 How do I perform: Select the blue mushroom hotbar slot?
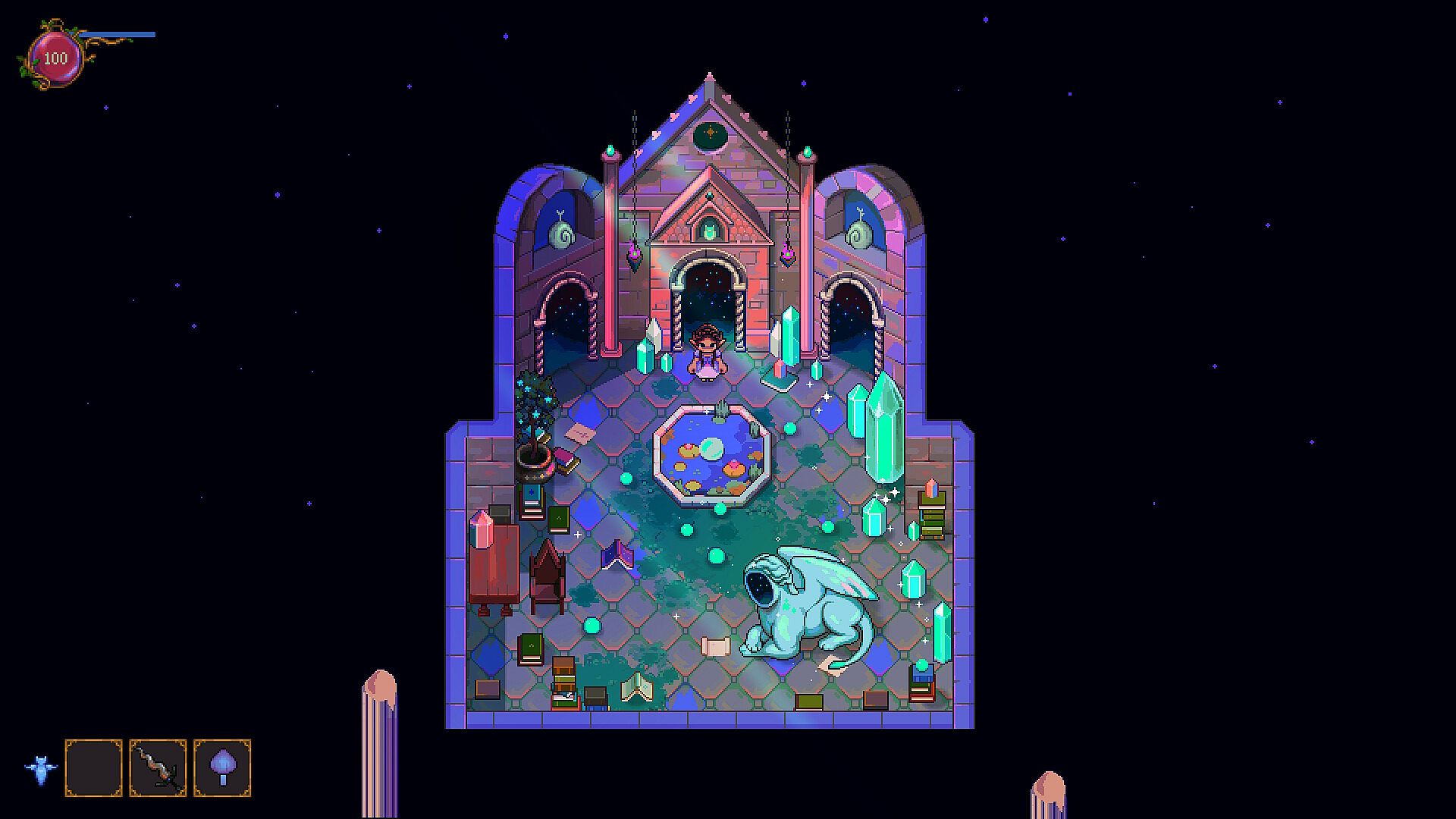pyautogui.click(x=222, y=768)
